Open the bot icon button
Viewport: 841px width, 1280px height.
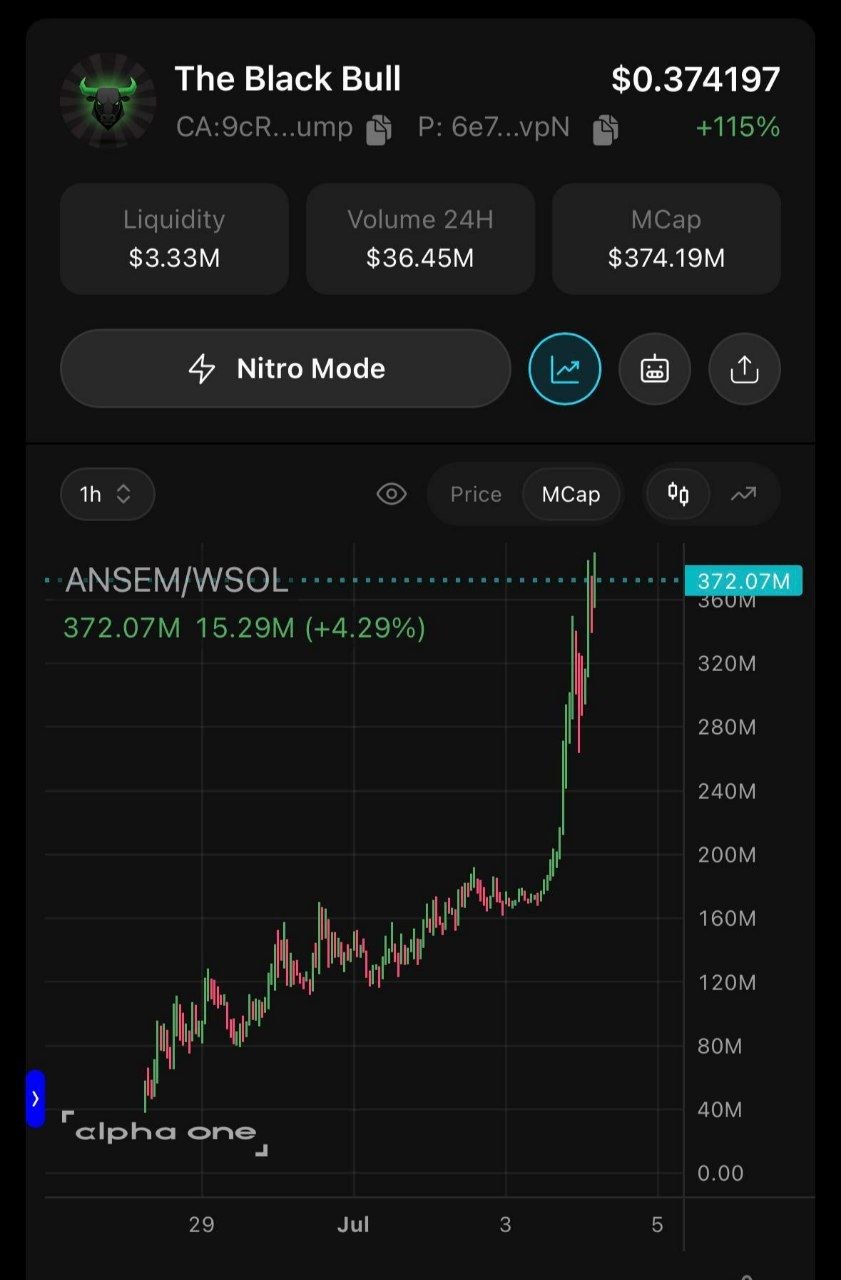(x=655, y=370)
